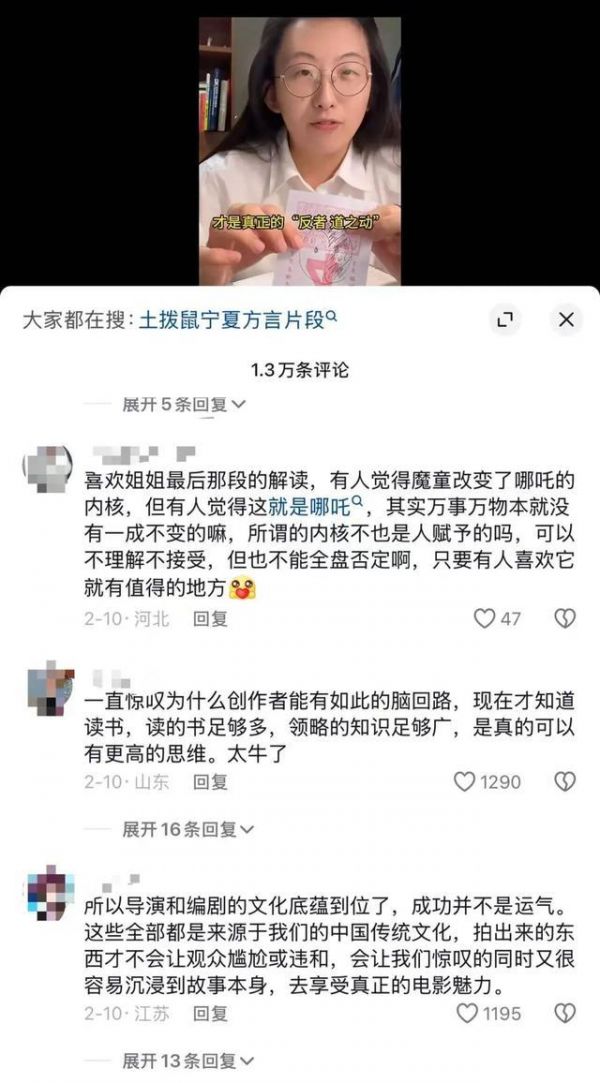Like the comment with 1195 likes
Viewport: 600px width, 1083px height.
(x=467, y=1013)
